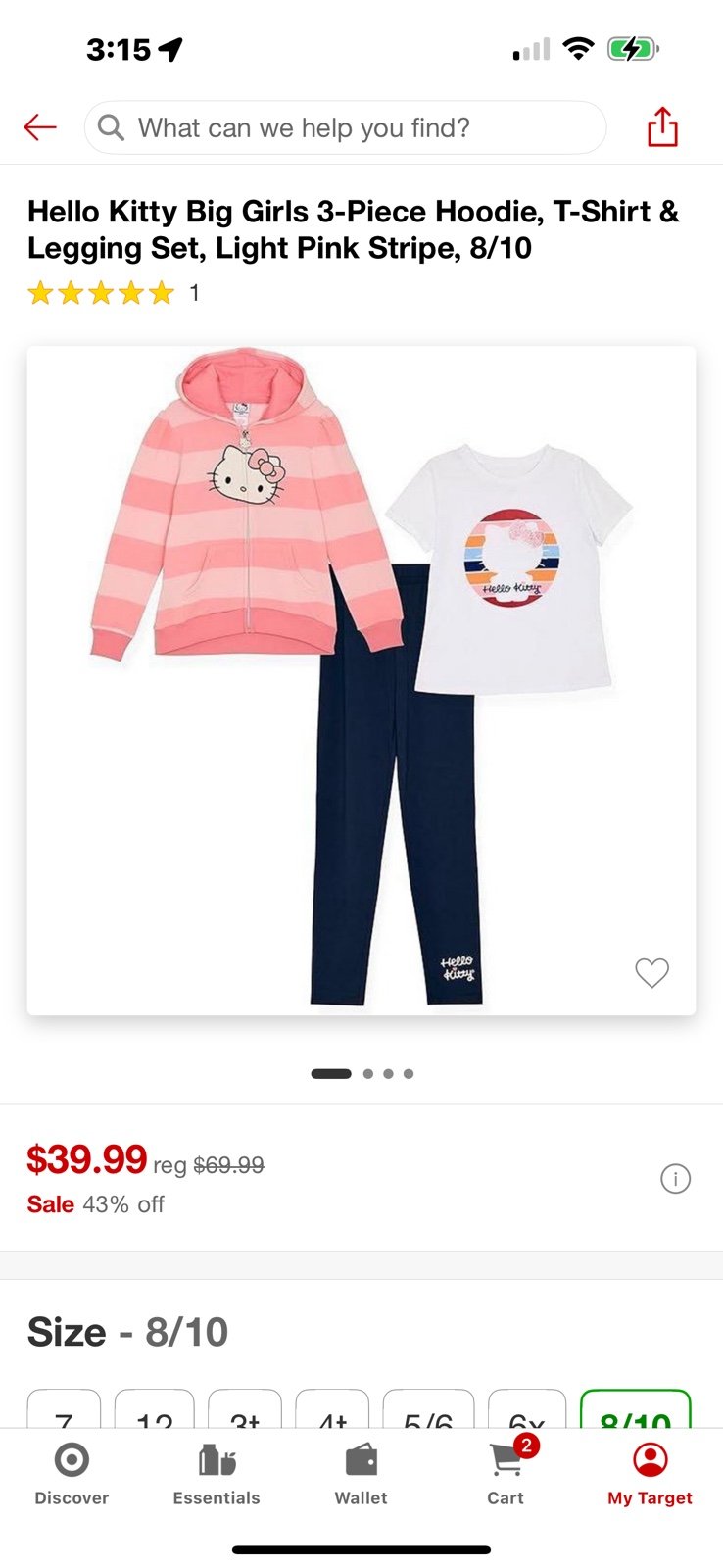The width and height of the screenshot is (723, 1568).
Task: Share this Hello Kitty product
Action: click(x=662, y=126)
